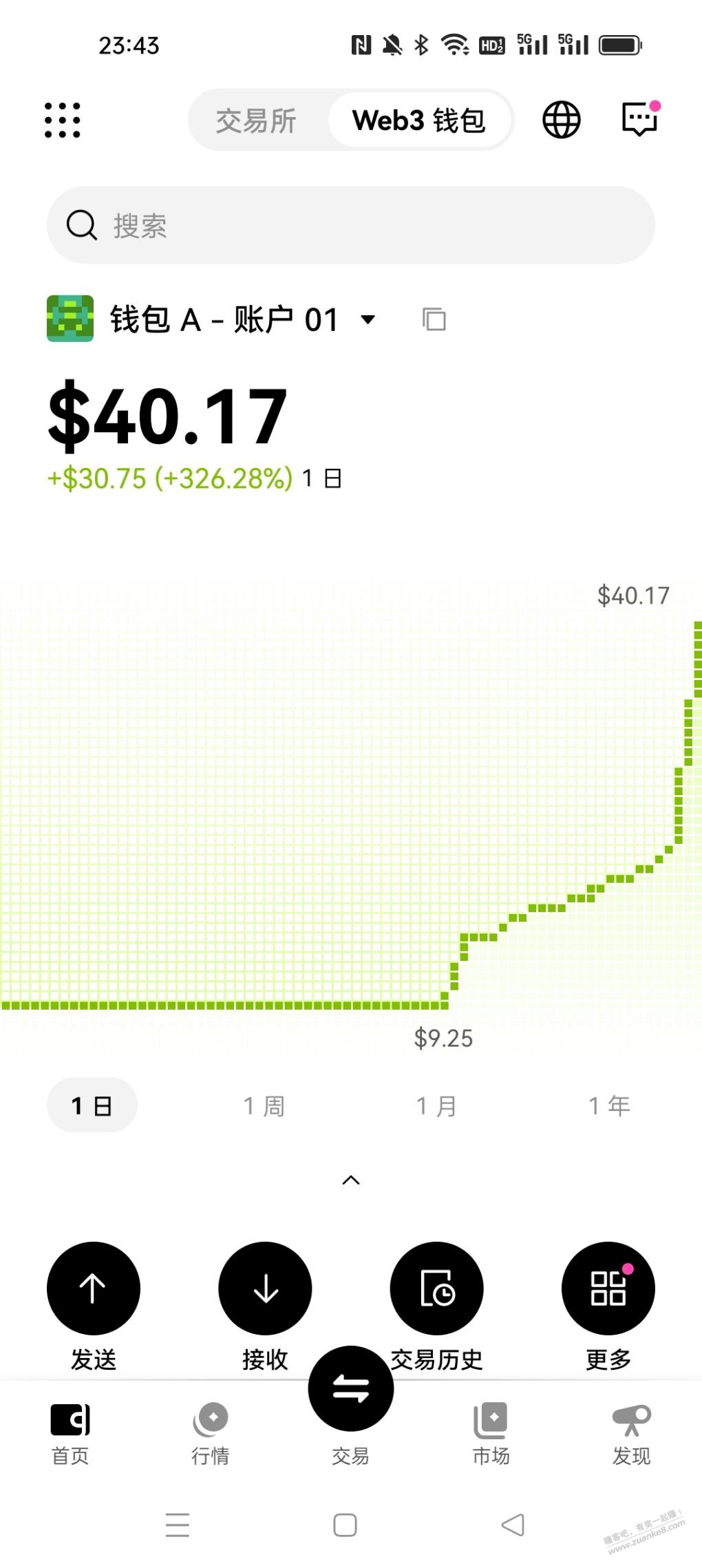This screenshot has height=1568, width=702.
Task: Show the 1 月 chart range
Action: tap(436, 1105)
